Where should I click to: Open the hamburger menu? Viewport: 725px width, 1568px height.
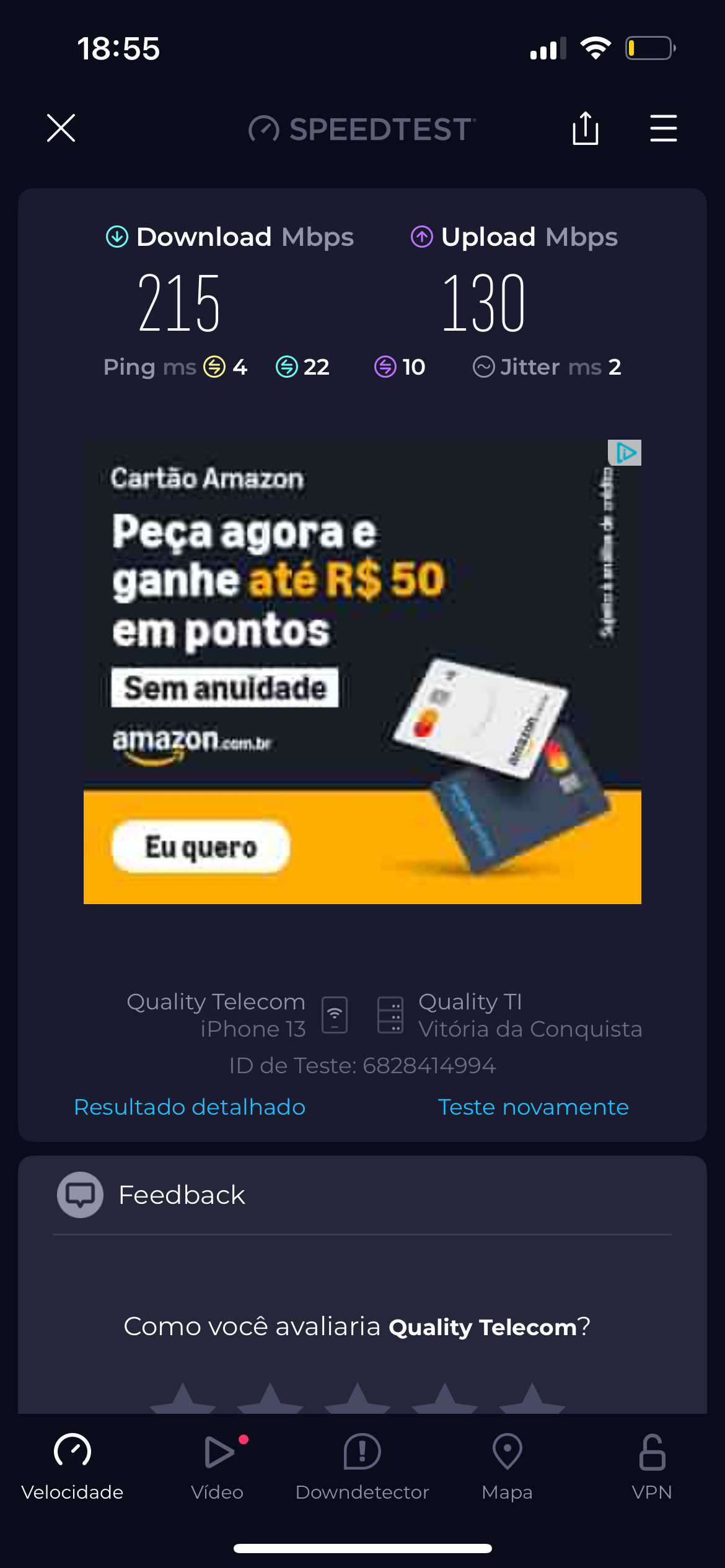click(663, 128)
